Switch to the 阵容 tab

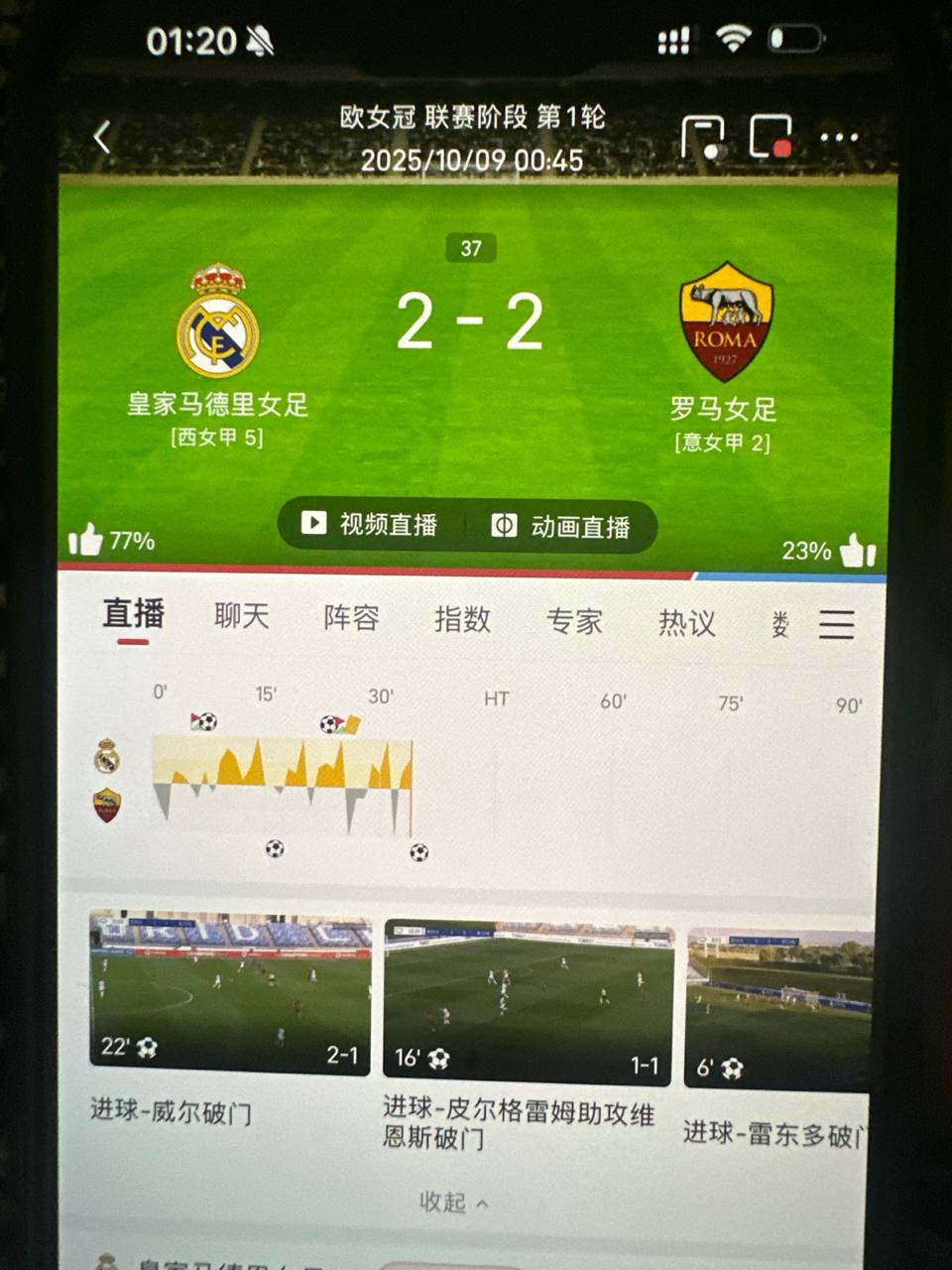coord(351,618)
